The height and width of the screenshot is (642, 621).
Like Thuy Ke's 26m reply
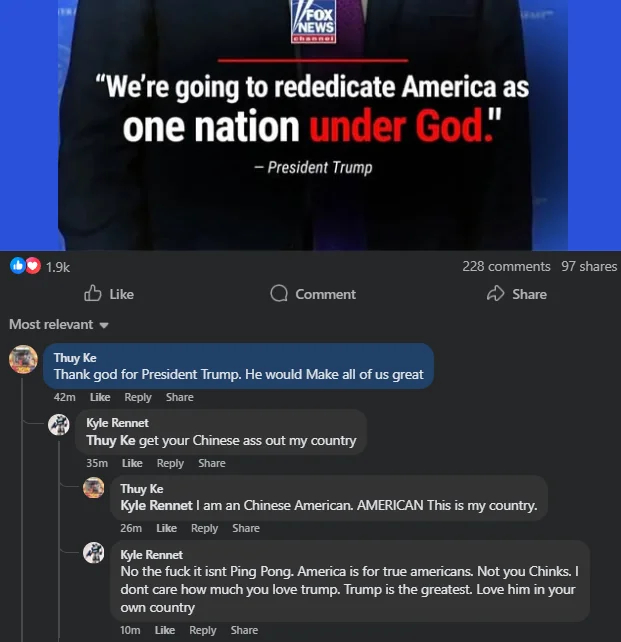coord(166,528)
